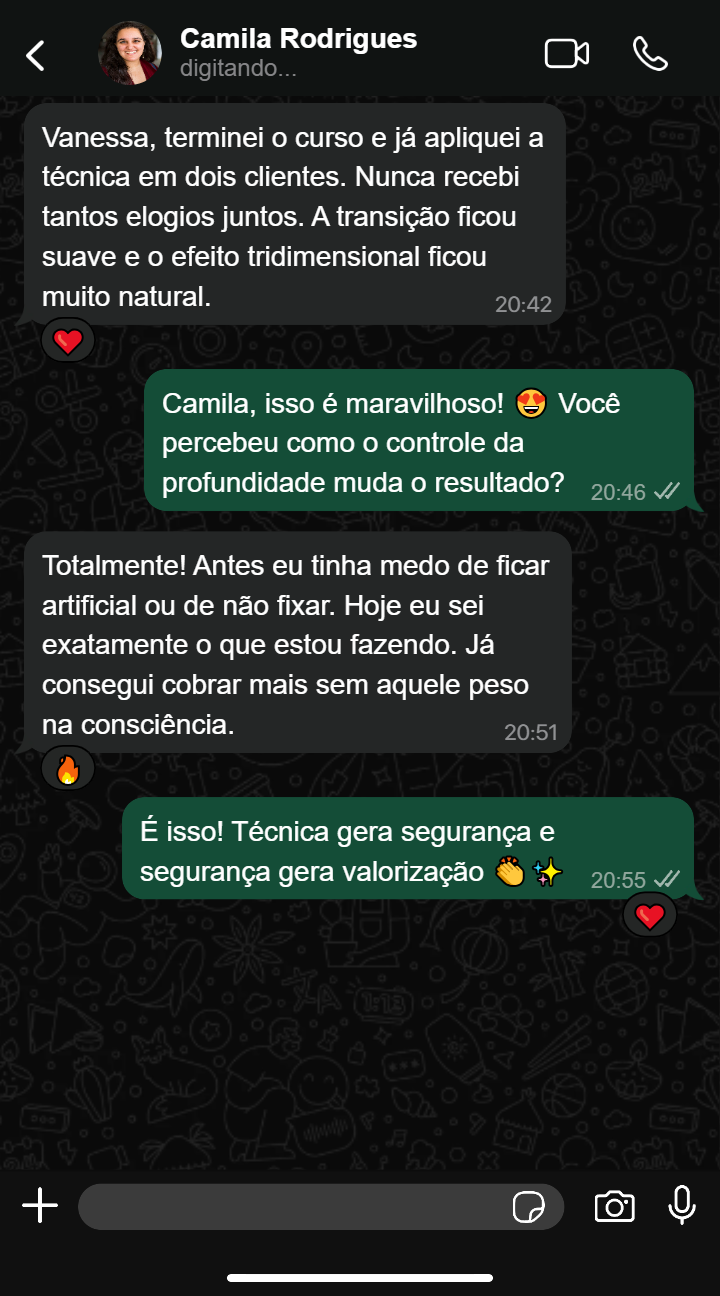Screen dimensions: 720x1296
Task: Open the sticker picker
Action: tap(528, 1207)
